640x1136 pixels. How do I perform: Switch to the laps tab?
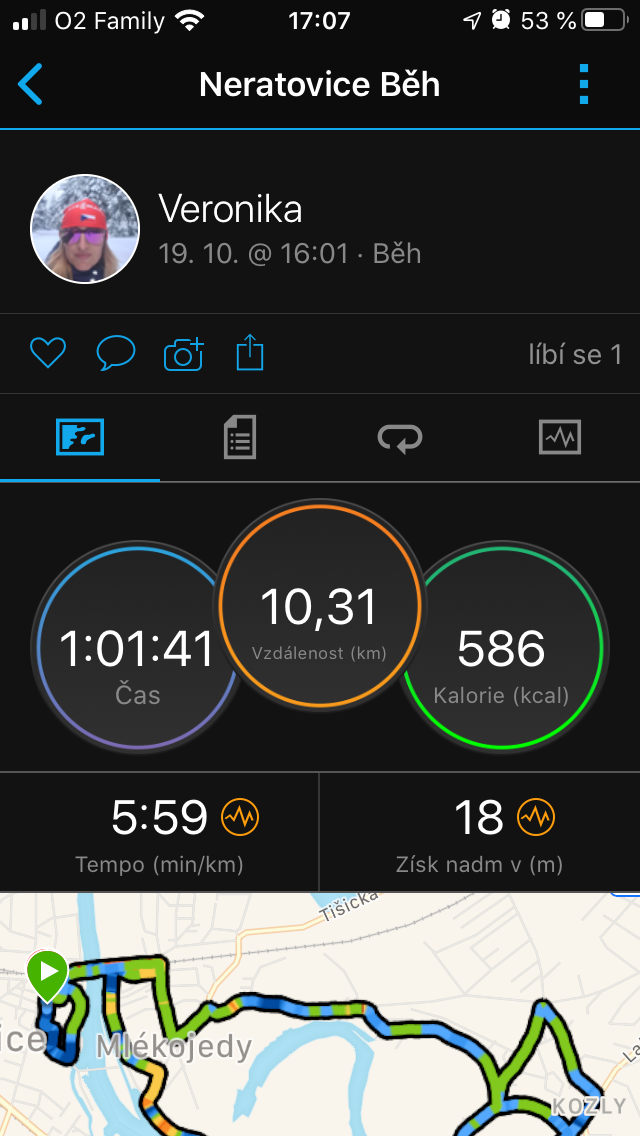point(400,438)
